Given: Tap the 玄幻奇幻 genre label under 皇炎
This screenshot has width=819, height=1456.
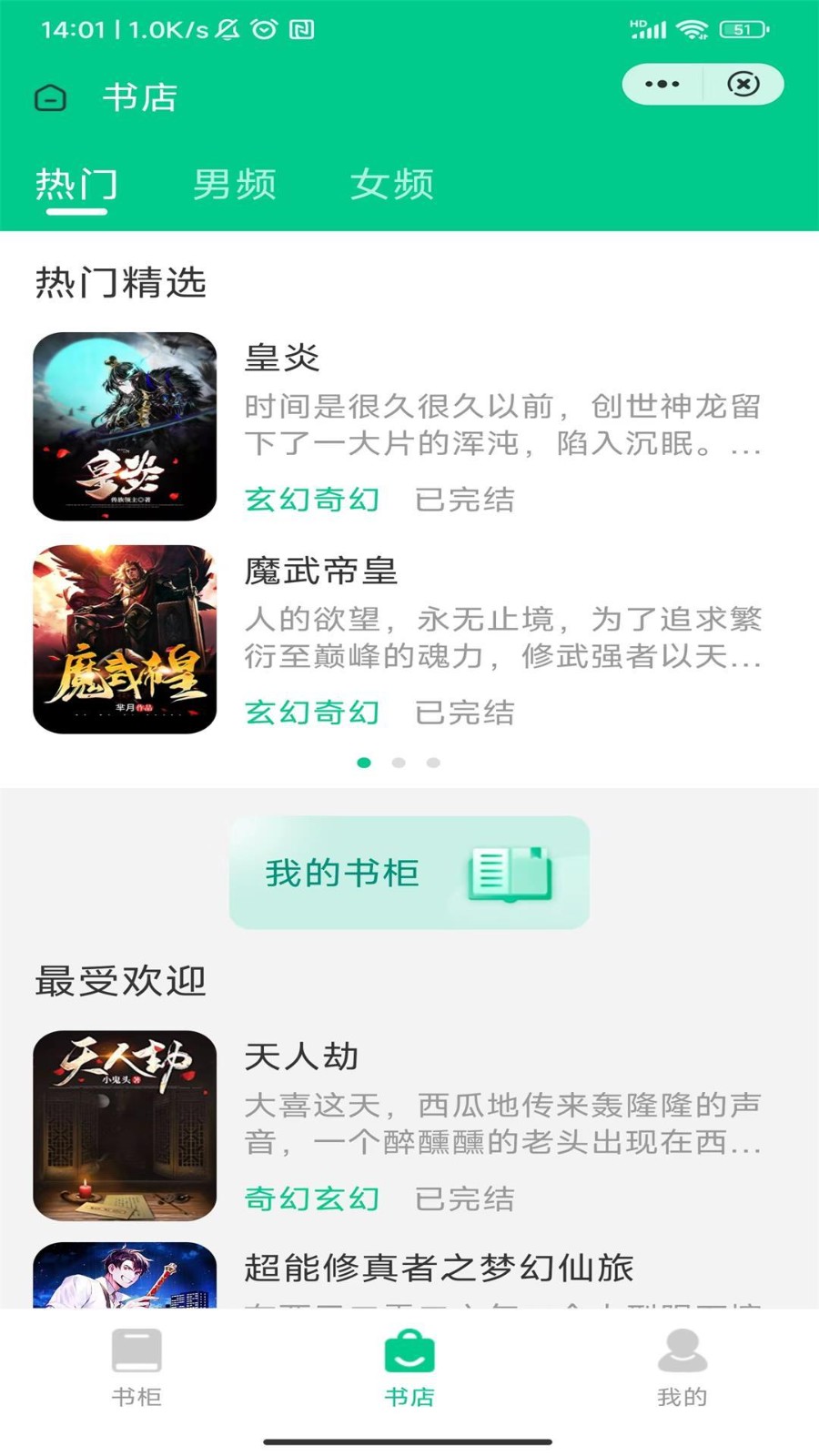Looking at the screenshot, I should [313, 499].
